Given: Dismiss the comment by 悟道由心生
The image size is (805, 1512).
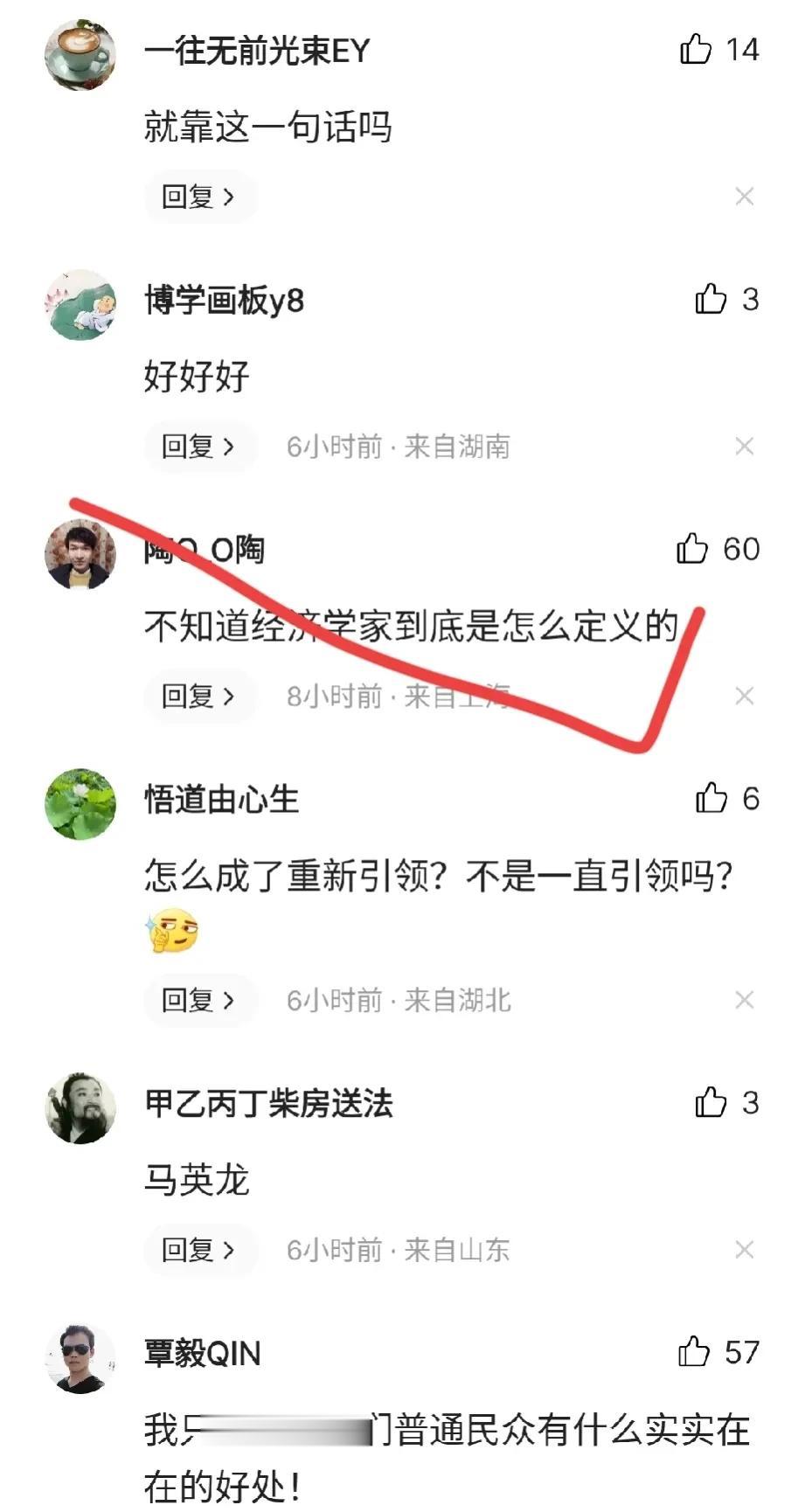Looking at the screenshot, I should click(744, 1000).
